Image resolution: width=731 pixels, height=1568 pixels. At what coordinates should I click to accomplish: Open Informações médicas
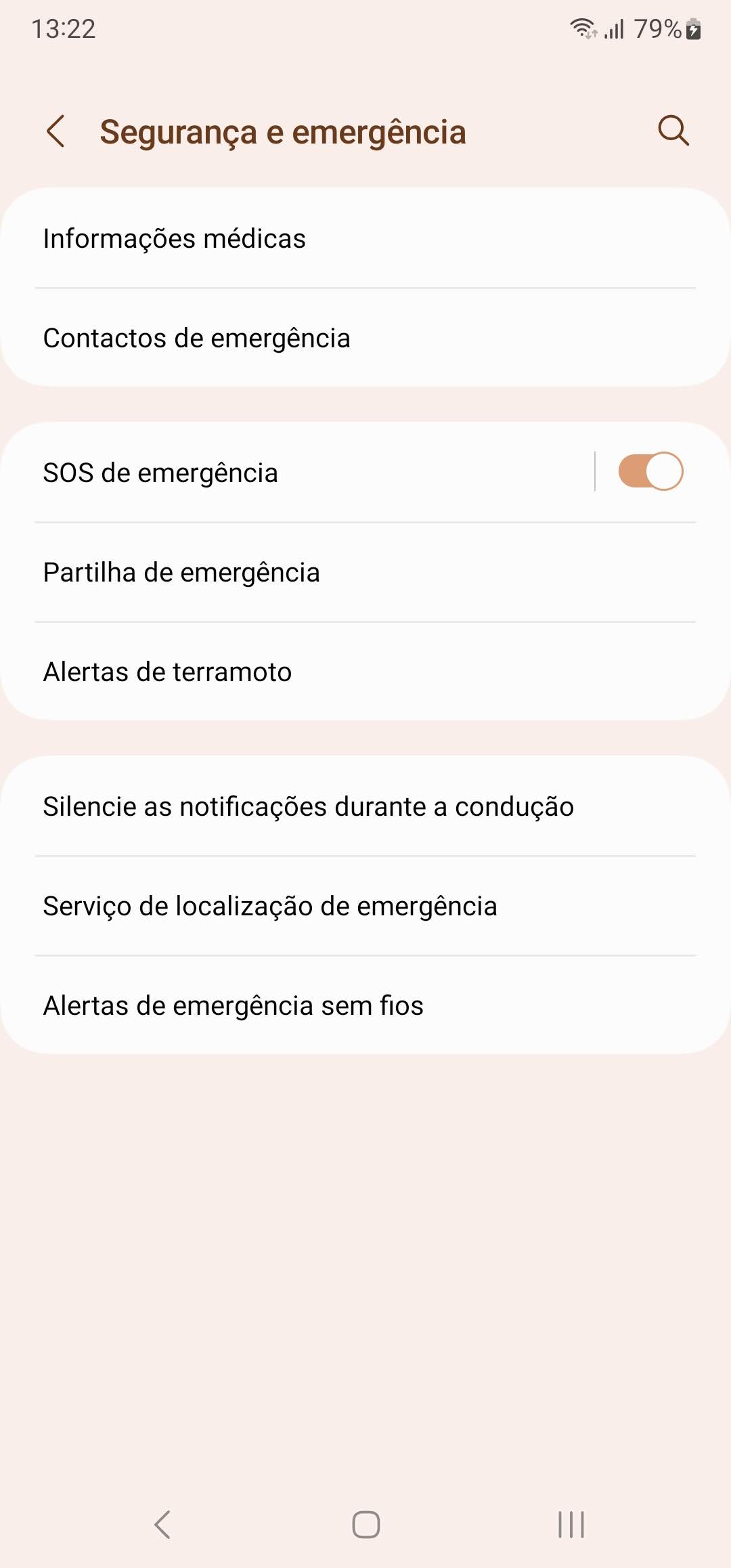[x=365, y=238]
